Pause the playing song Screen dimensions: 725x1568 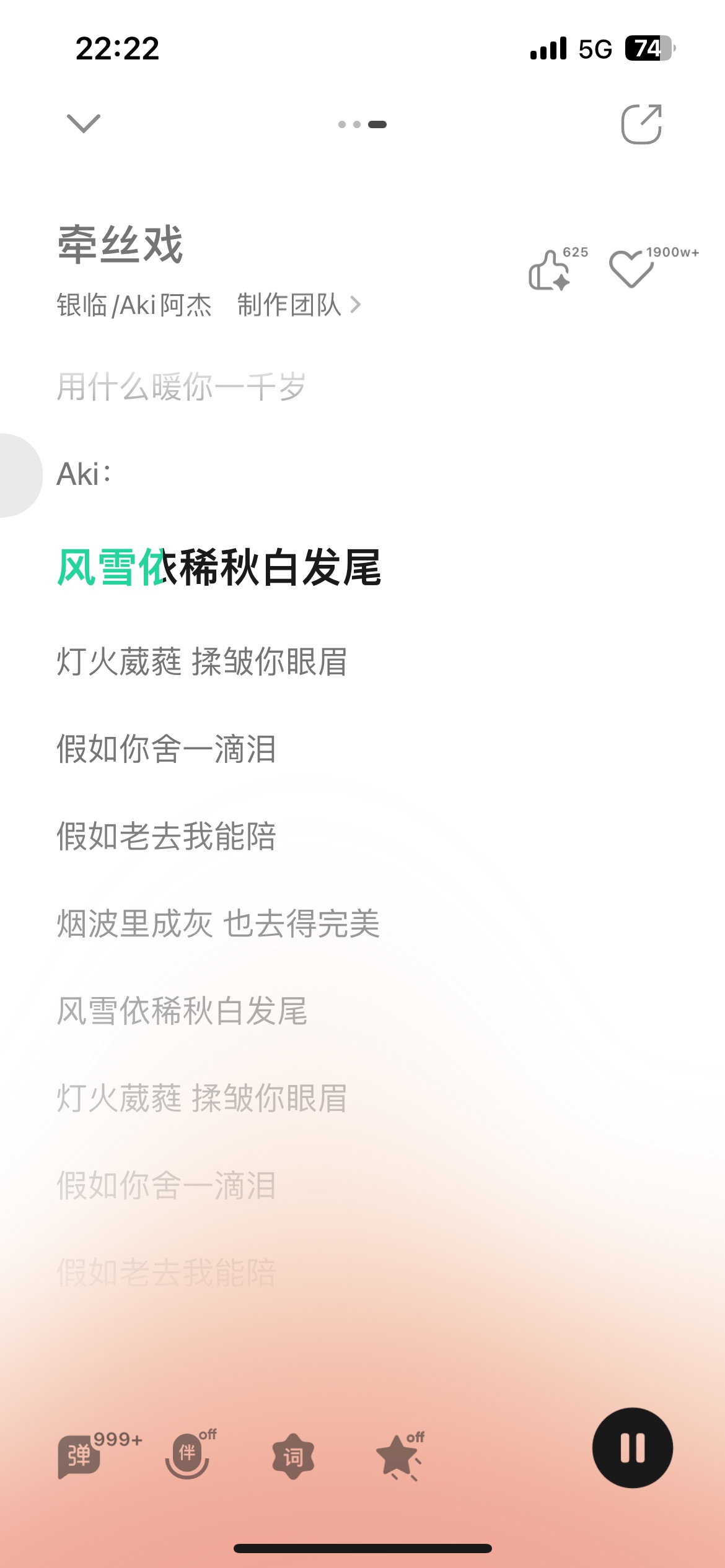[632, 1448]
